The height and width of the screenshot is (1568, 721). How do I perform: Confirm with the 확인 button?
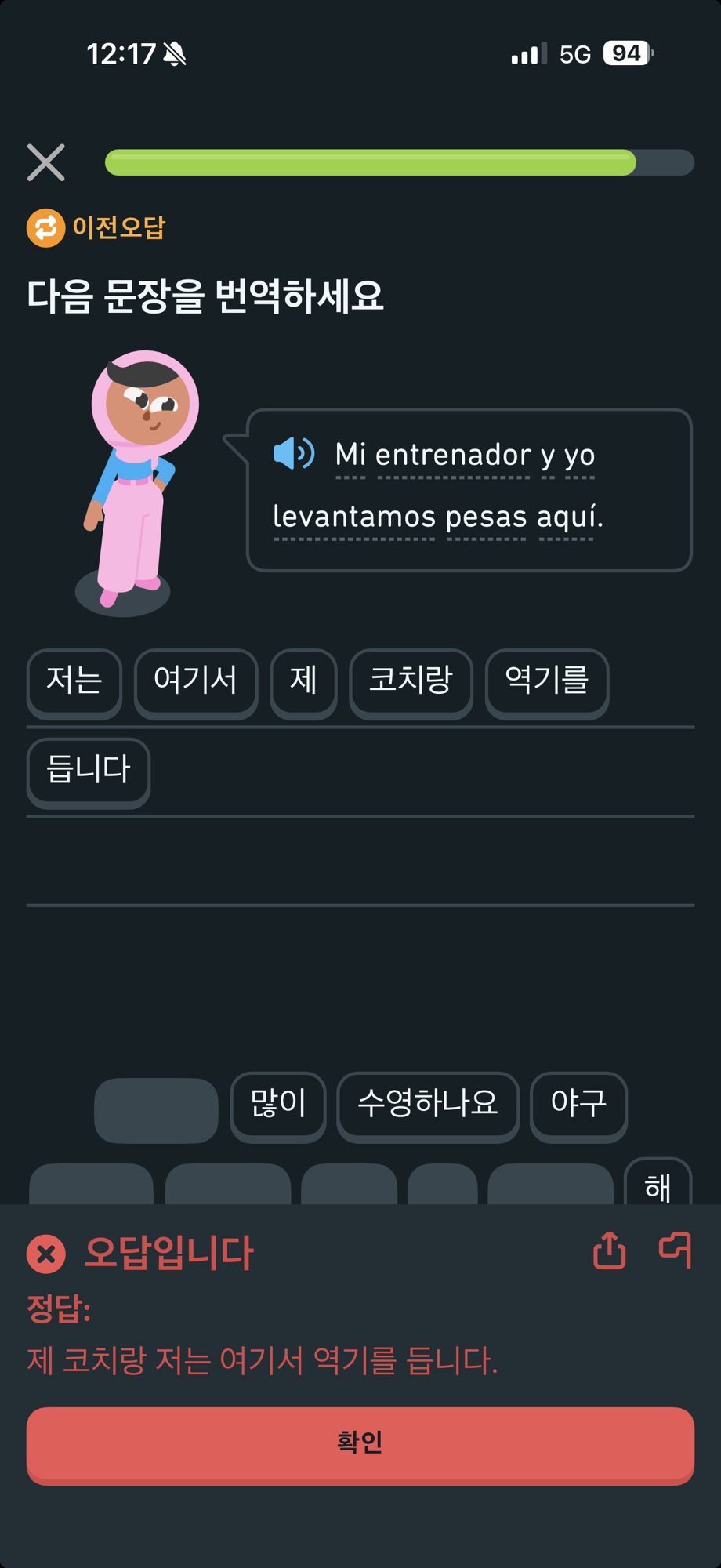(x=360, y=1443)
